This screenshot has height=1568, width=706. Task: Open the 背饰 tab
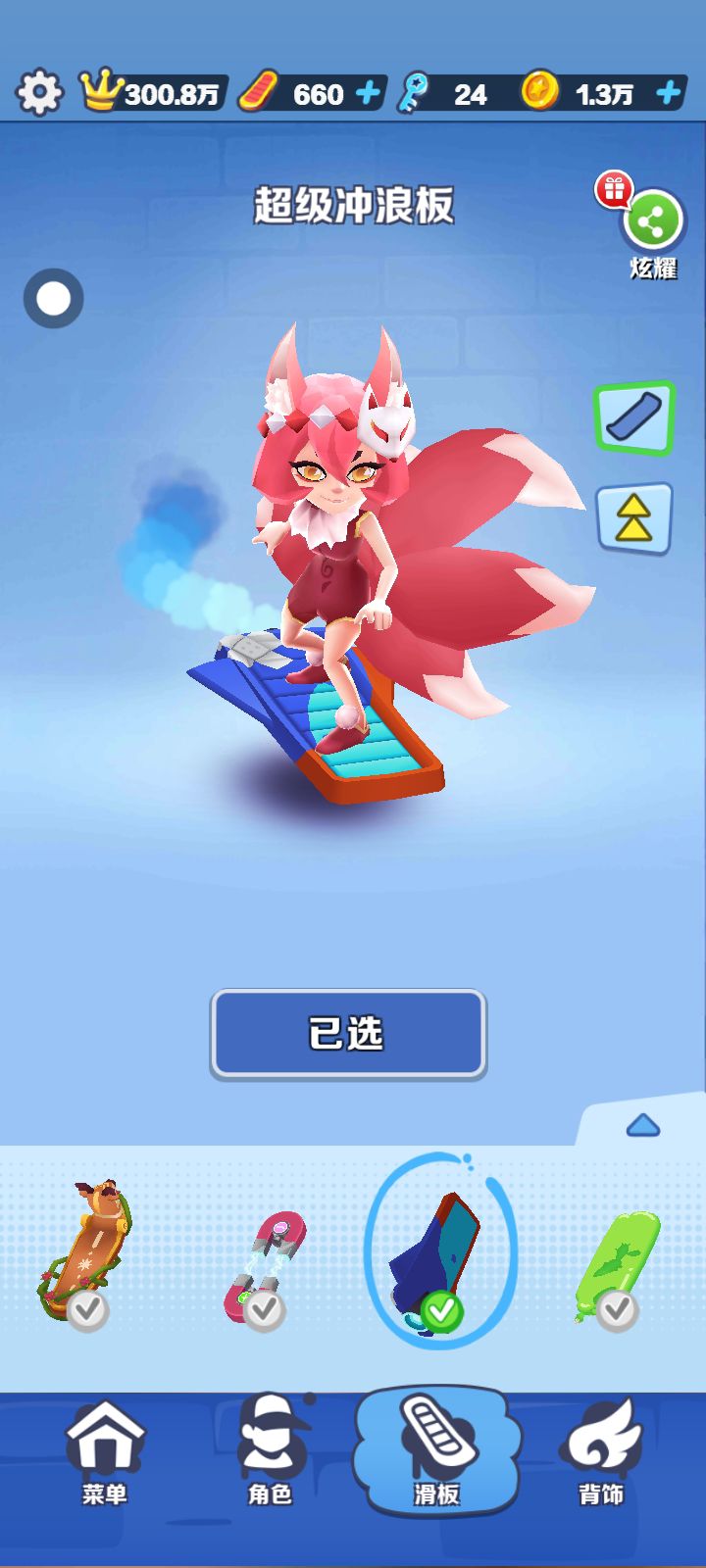tap(601, 1452)
